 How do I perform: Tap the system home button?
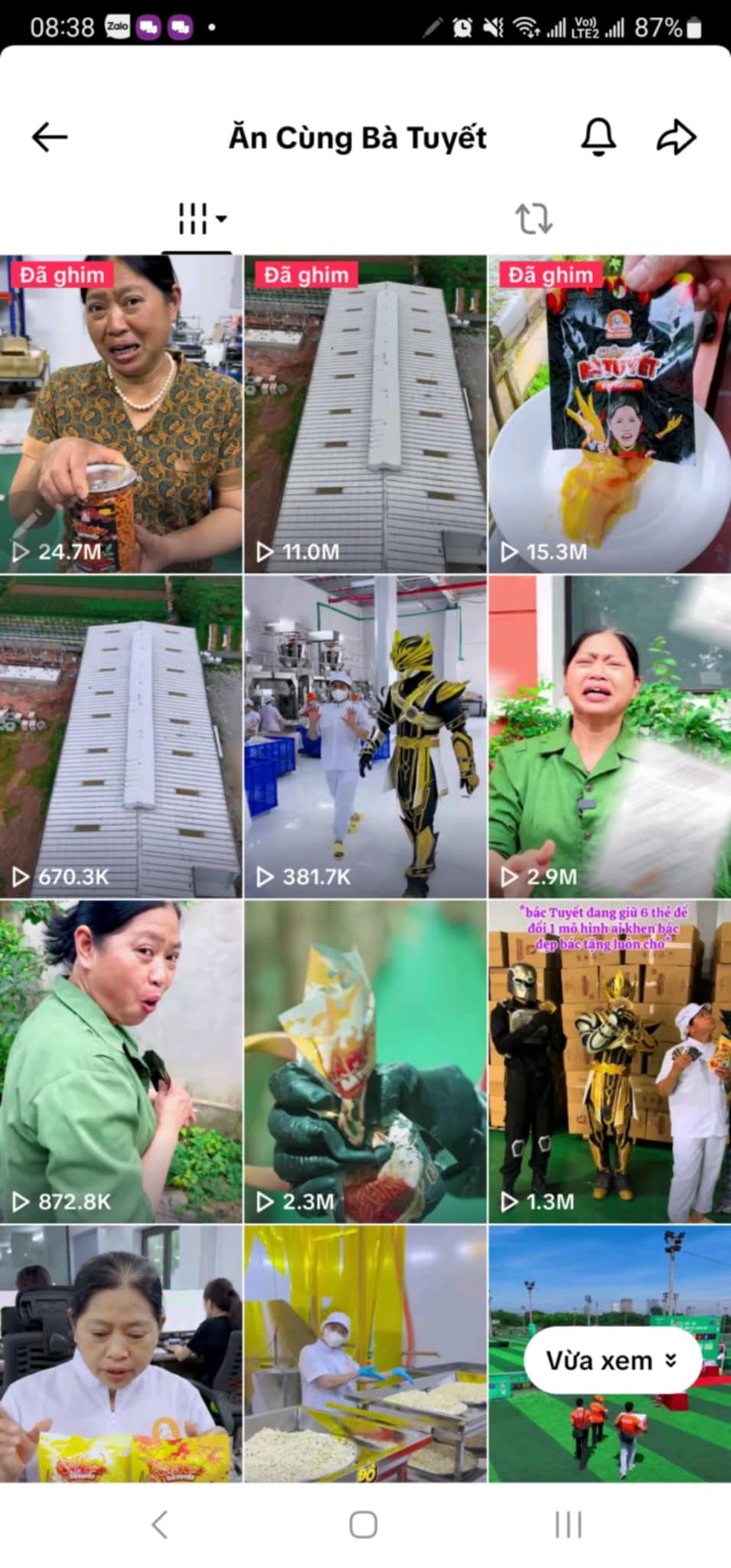click(364, 1524)
